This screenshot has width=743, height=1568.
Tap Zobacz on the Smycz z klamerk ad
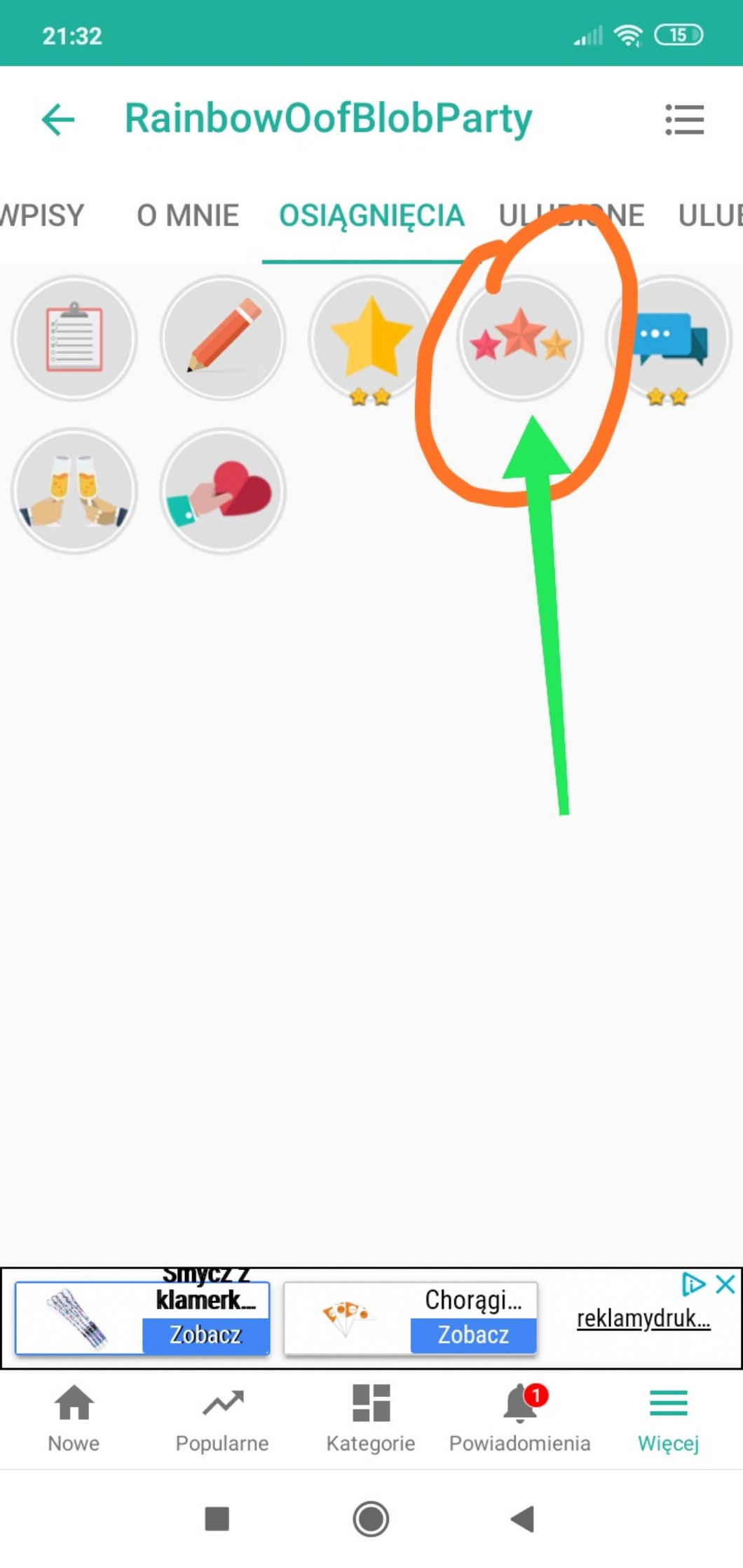tap(205, 1335)
